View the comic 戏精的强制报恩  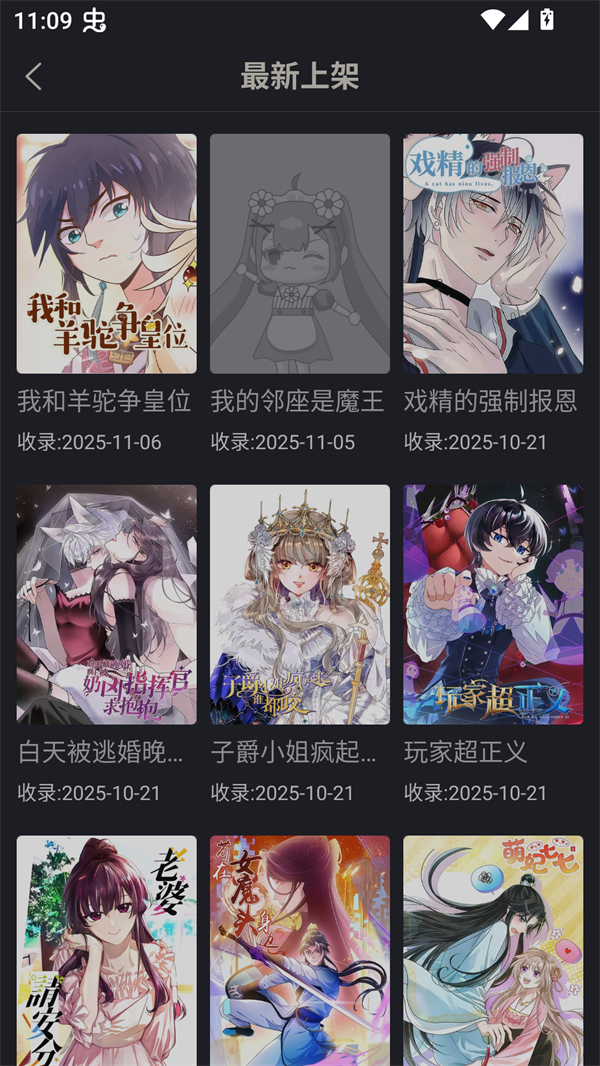492,254
